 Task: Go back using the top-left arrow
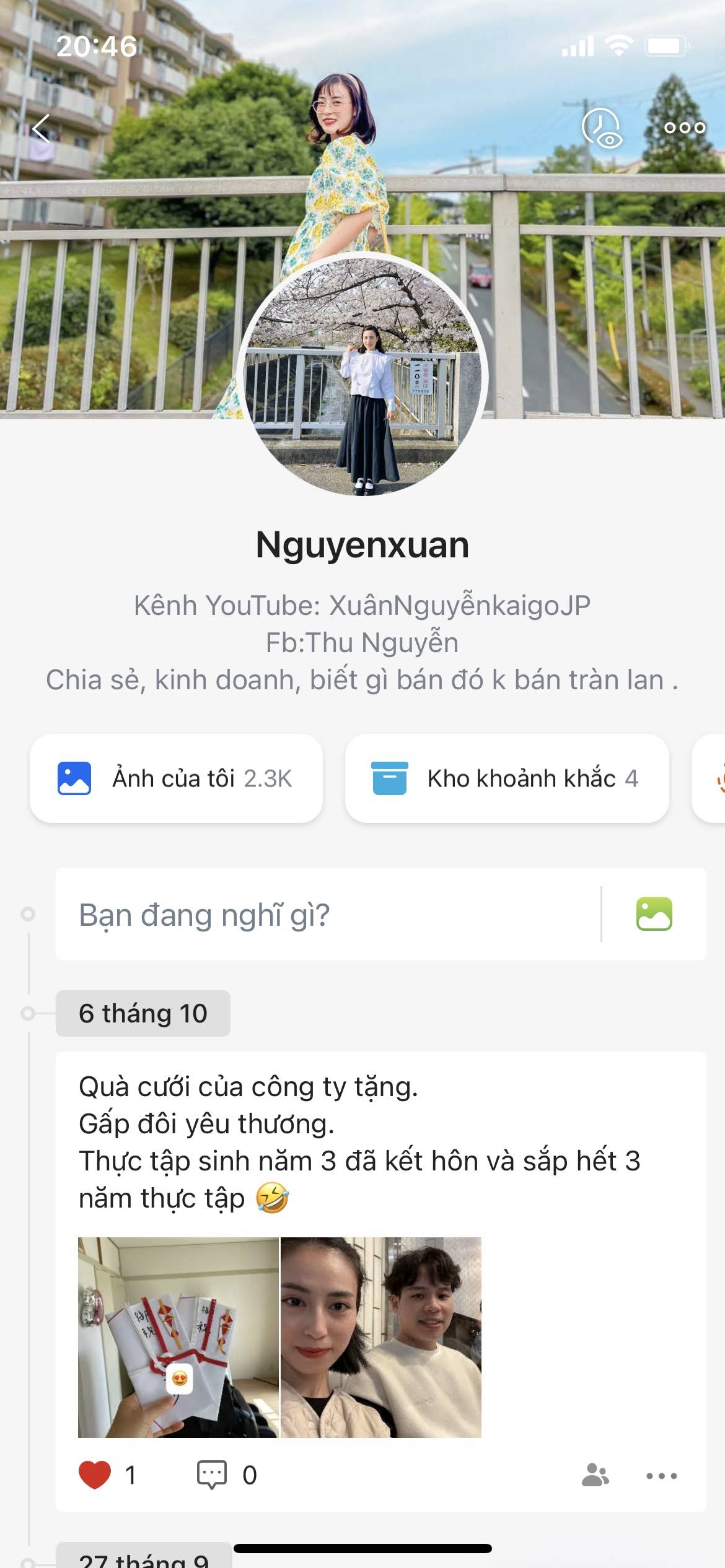(41, 129)
